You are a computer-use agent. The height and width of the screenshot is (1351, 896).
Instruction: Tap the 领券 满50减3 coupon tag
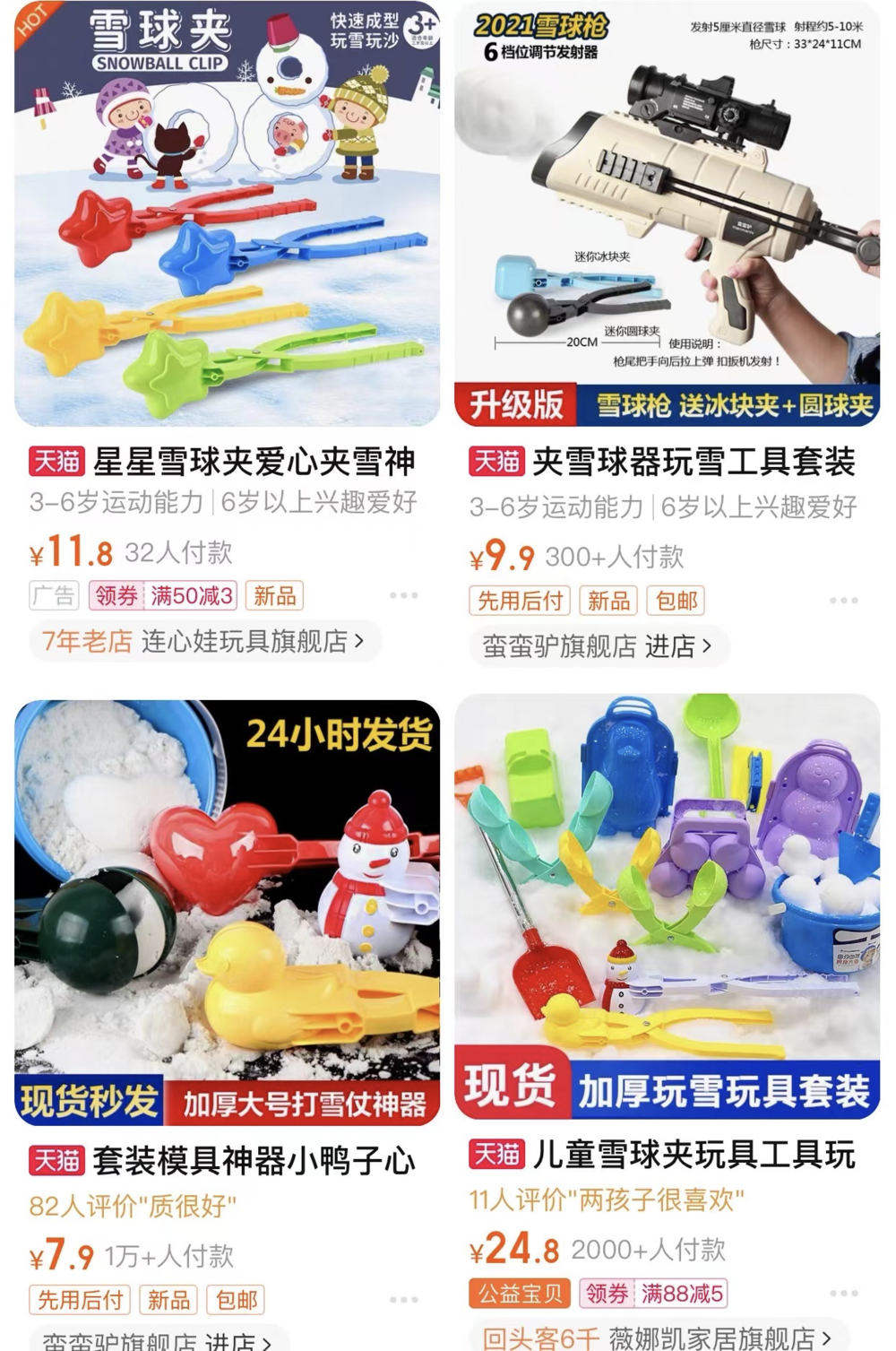point(163,596)
